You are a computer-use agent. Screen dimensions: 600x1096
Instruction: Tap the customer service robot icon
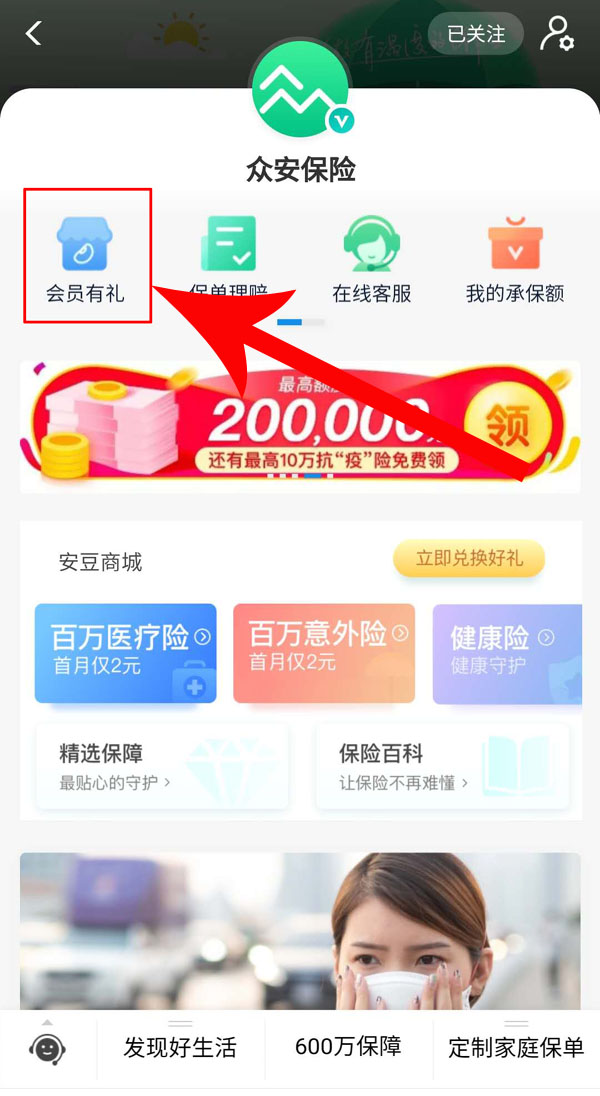(x=47, y=1047)
